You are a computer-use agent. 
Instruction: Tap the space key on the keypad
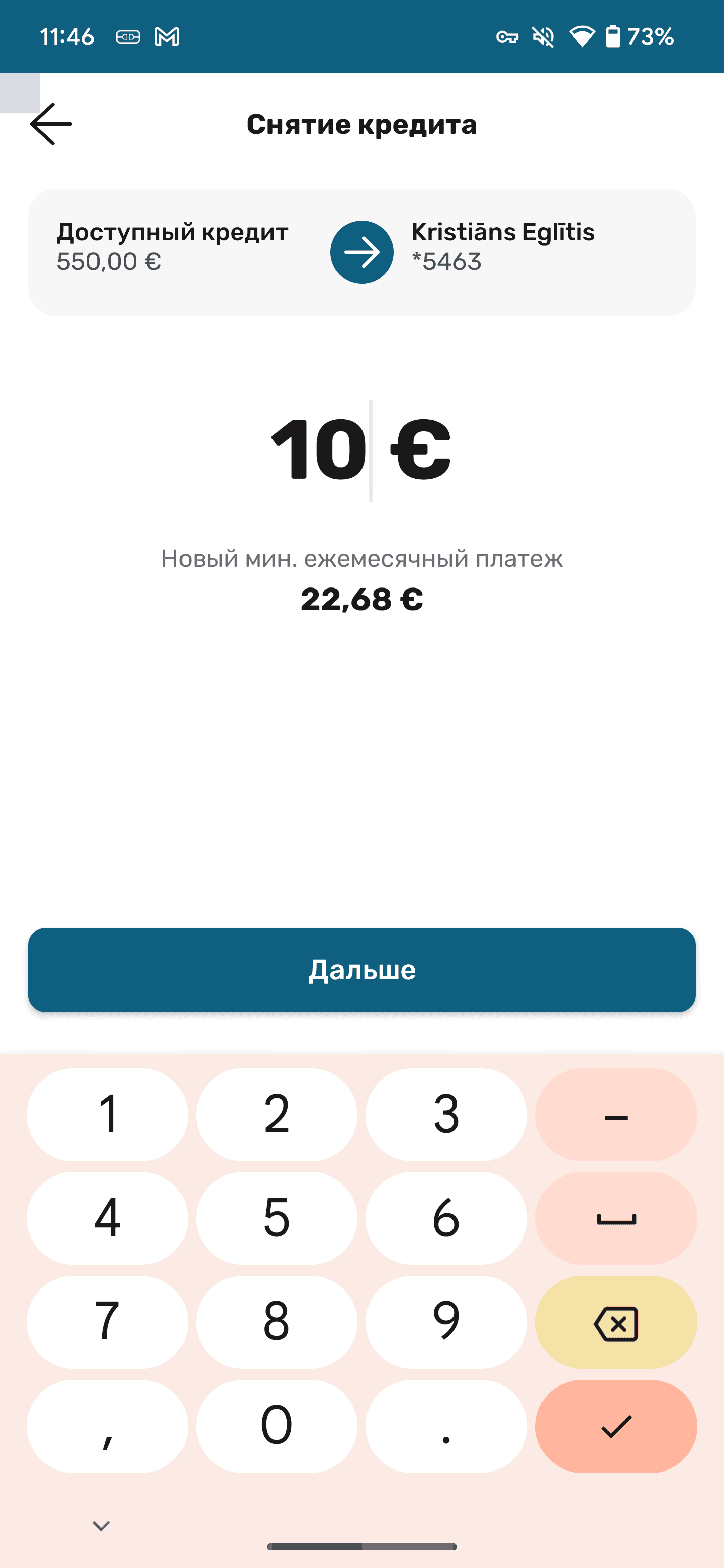coord(615,1218)
